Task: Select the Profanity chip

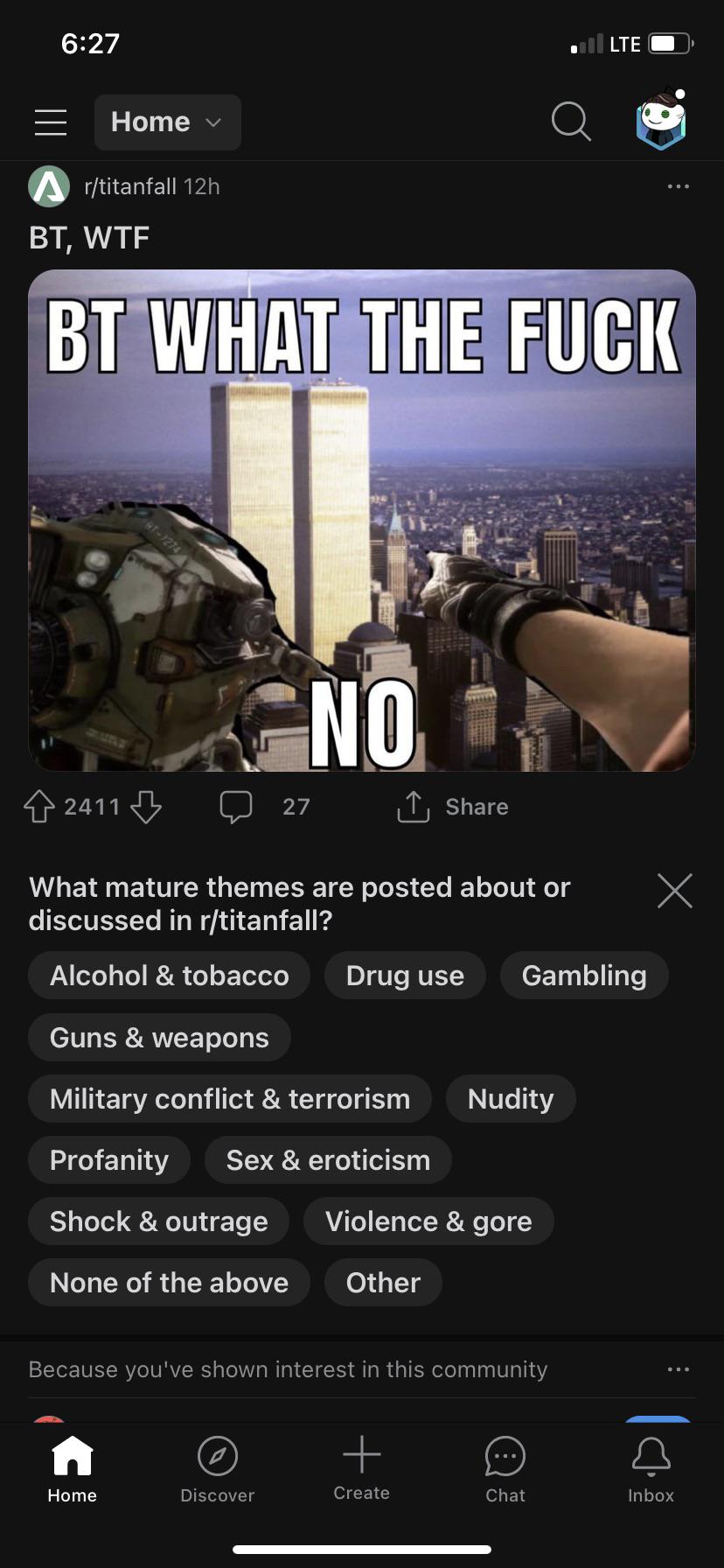Action: coord(109,1160)
